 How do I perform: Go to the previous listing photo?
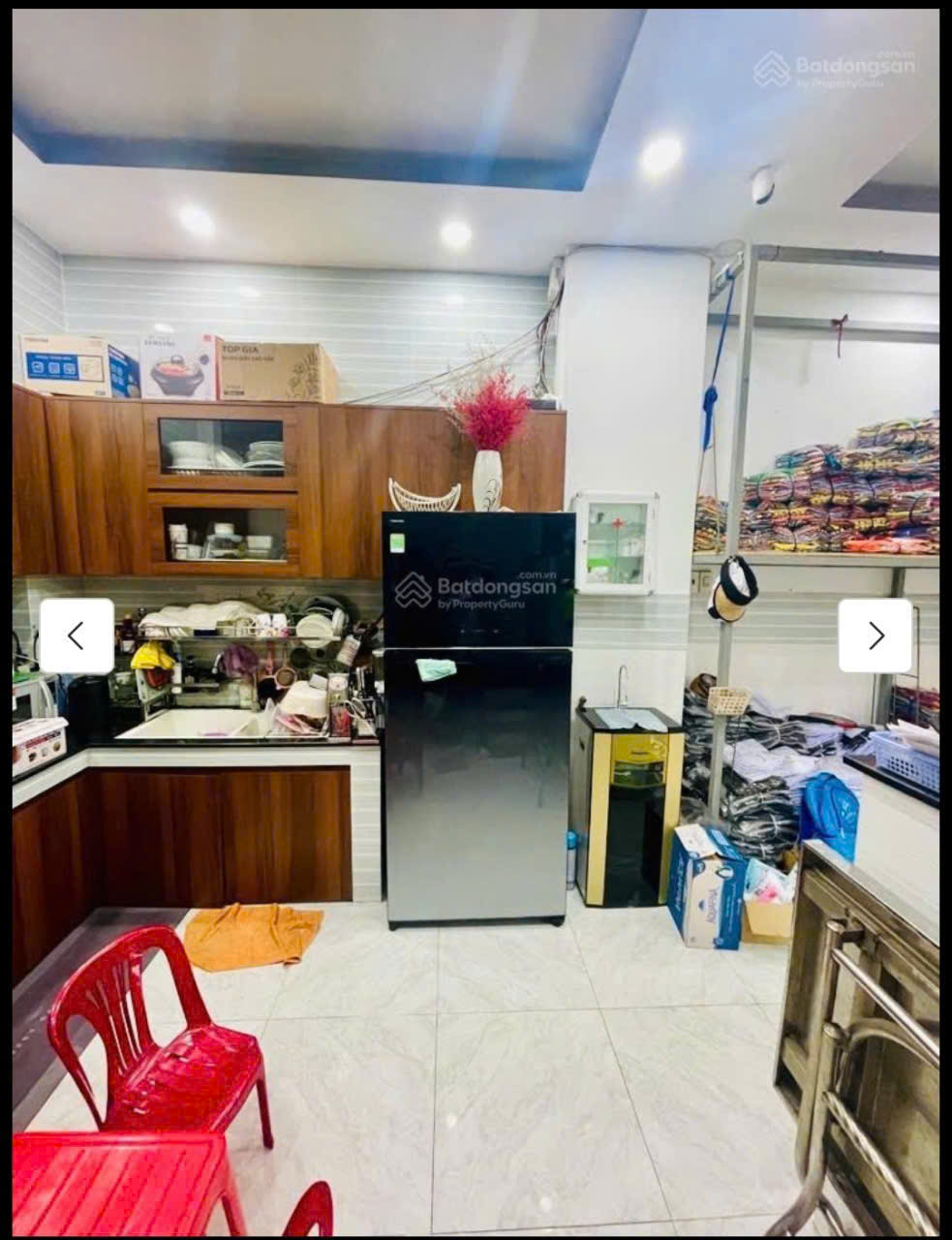click(77, 635)
